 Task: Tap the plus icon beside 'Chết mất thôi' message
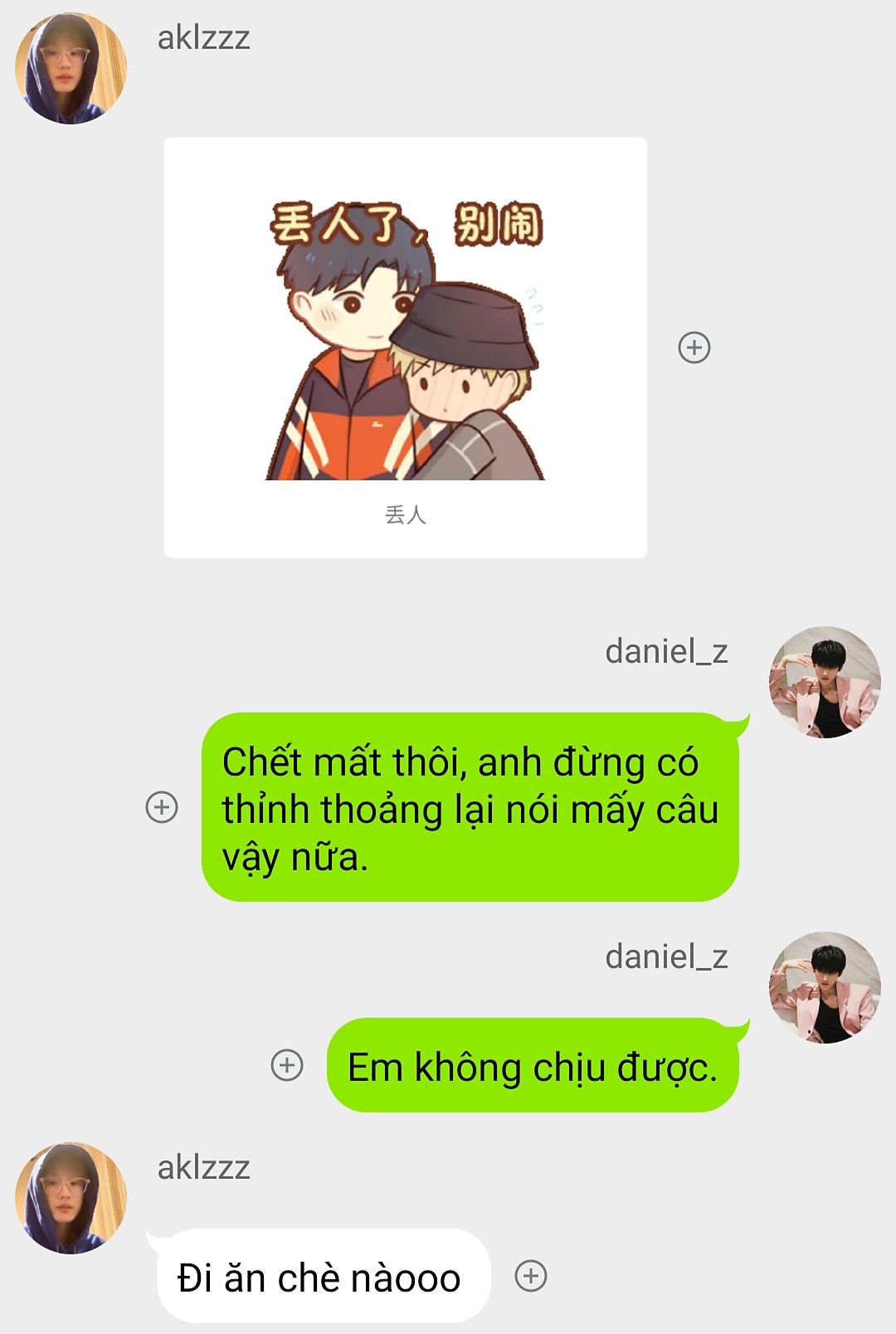tap(162, 806)
